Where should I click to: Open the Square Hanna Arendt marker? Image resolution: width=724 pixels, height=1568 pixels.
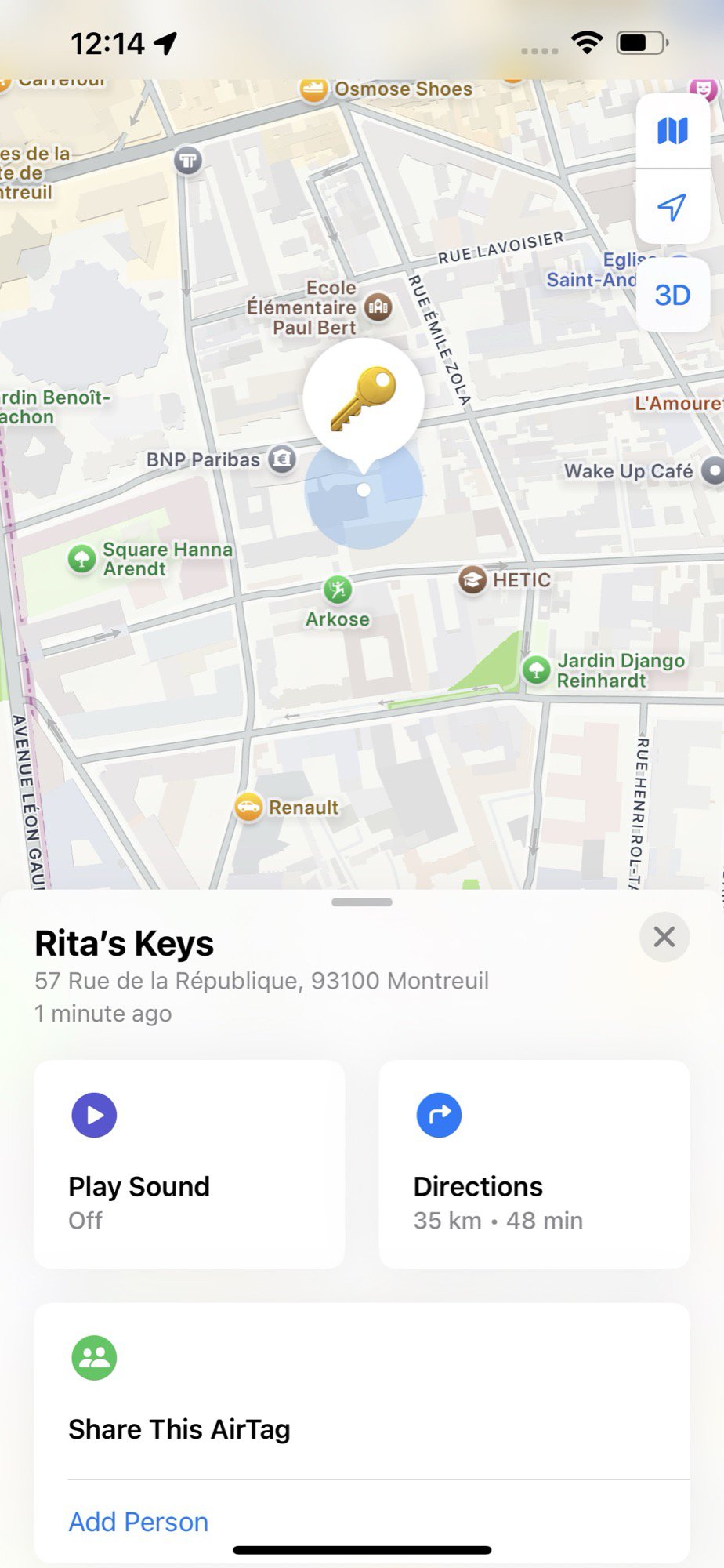pos(82,559)
